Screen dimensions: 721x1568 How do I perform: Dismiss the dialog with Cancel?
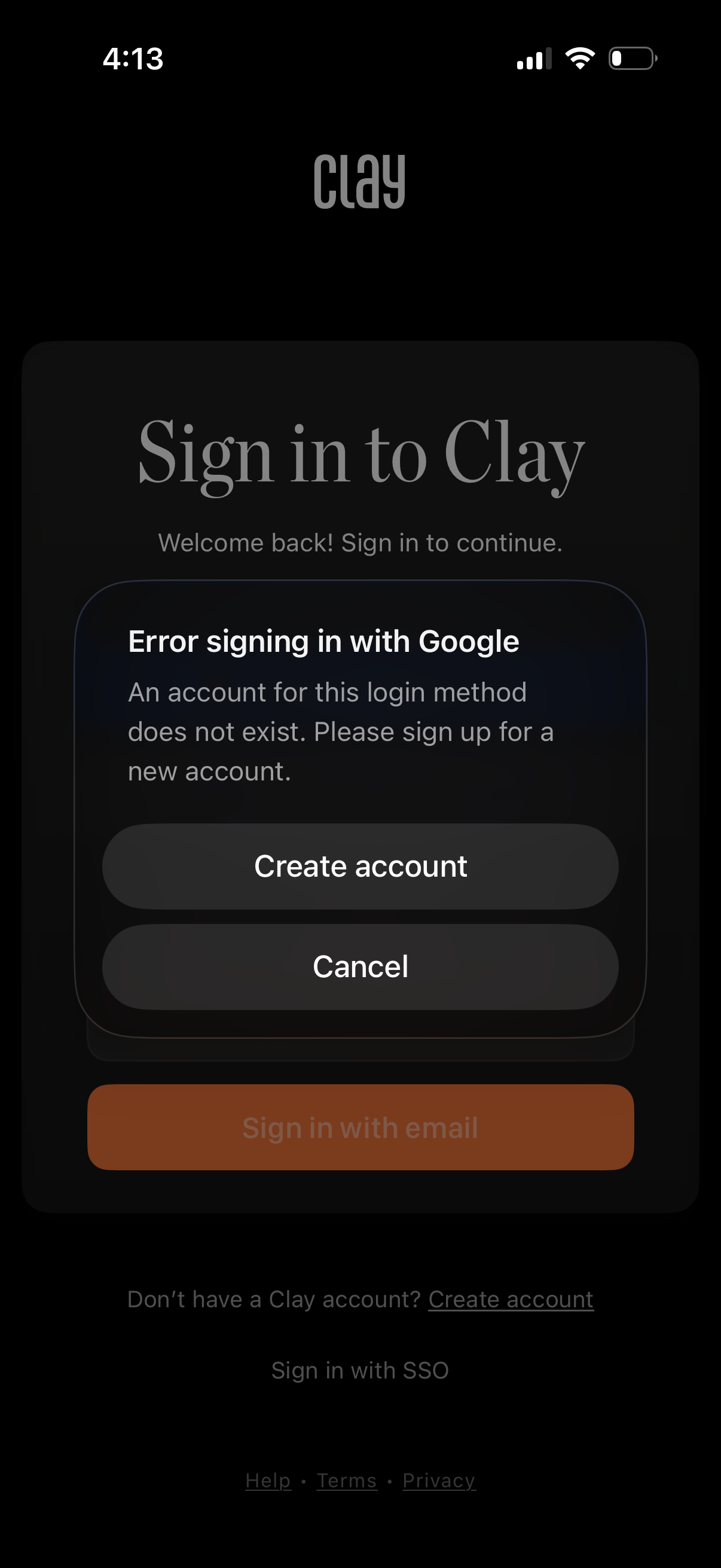coord(360,966)
